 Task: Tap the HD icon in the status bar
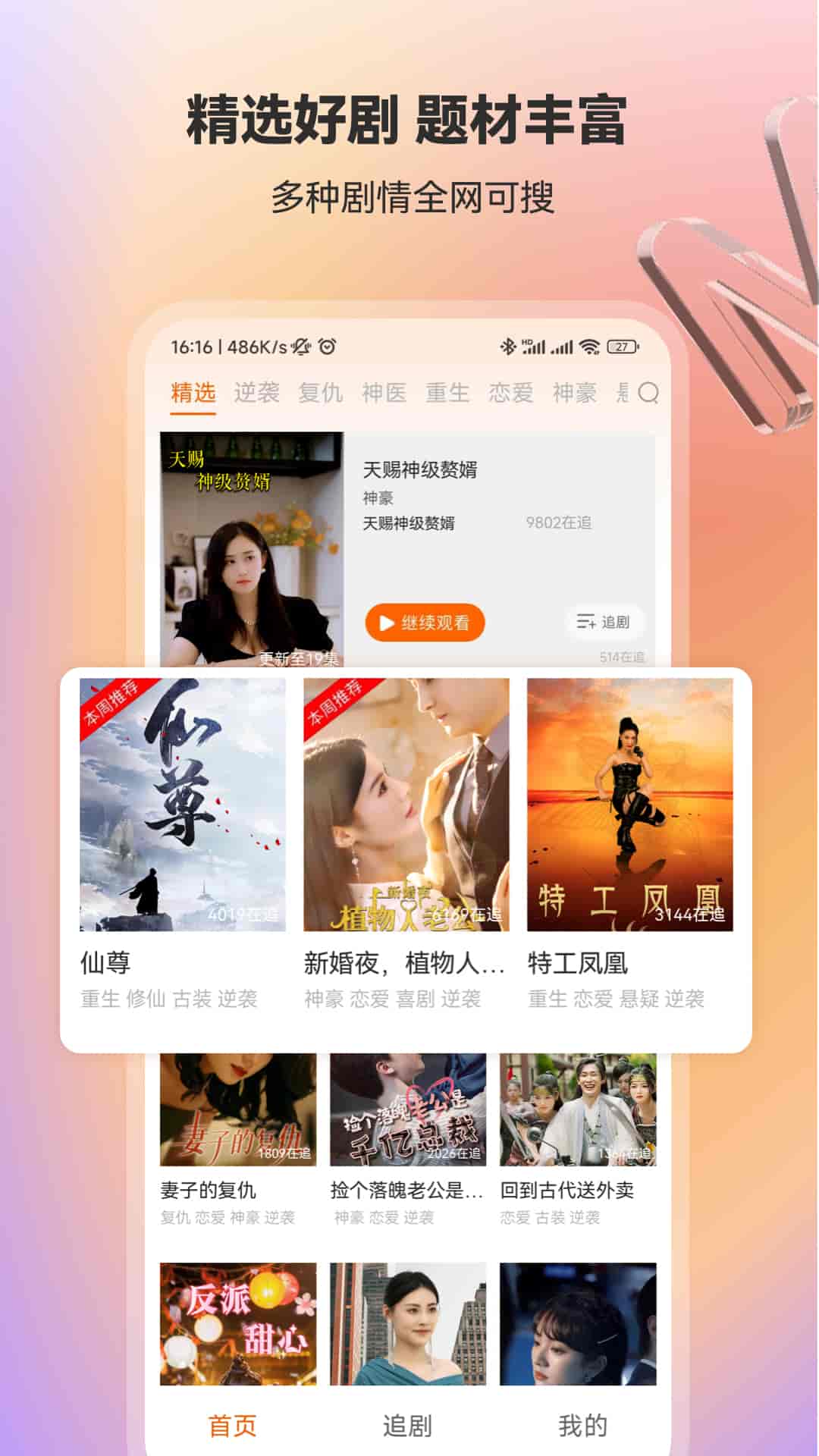point(526,341)
